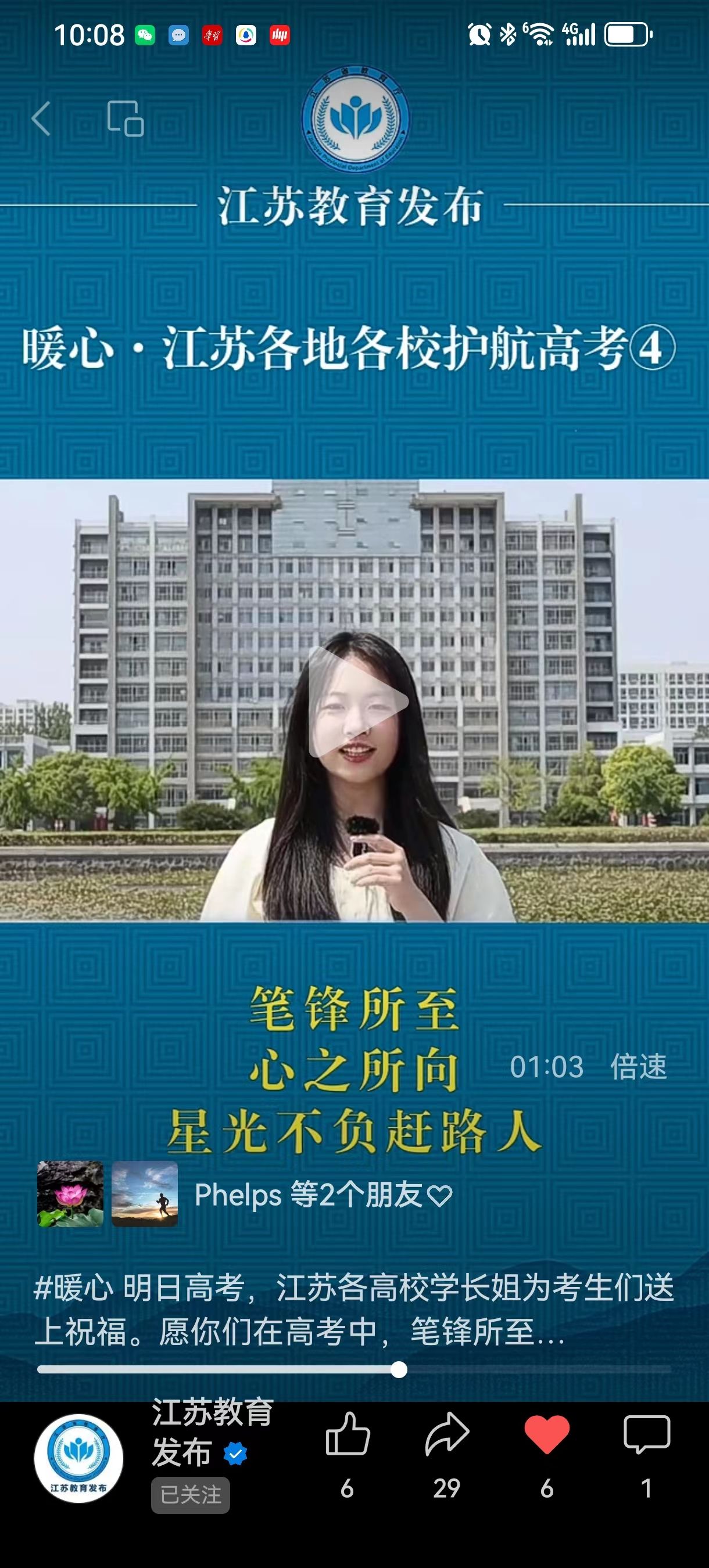The width and height of the screenshot is (709, 1568).
Task: Go back using the top-left arrow
Action: pyautogui.click(x=40, y=118)
